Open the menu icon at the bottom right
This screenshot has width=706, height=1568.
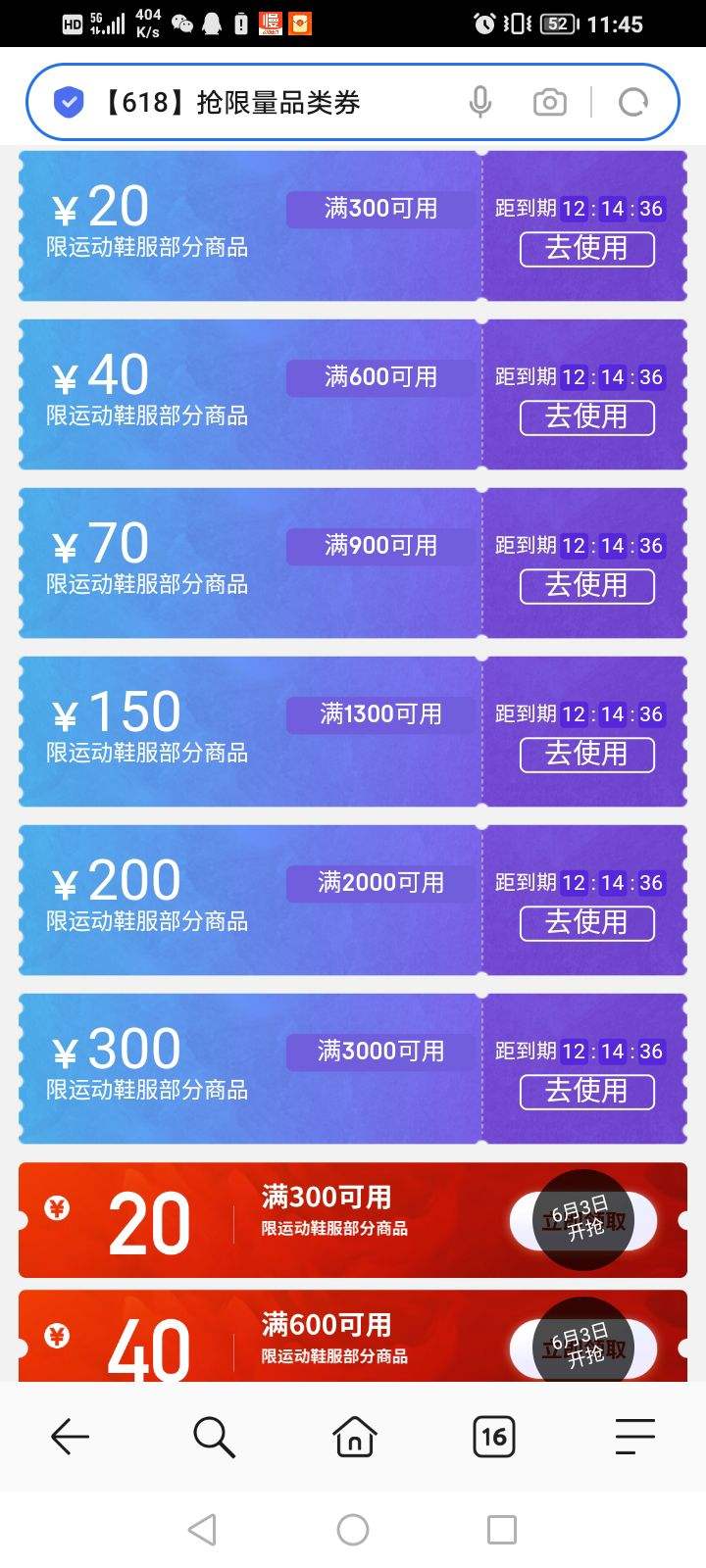tap(634, 1437)
